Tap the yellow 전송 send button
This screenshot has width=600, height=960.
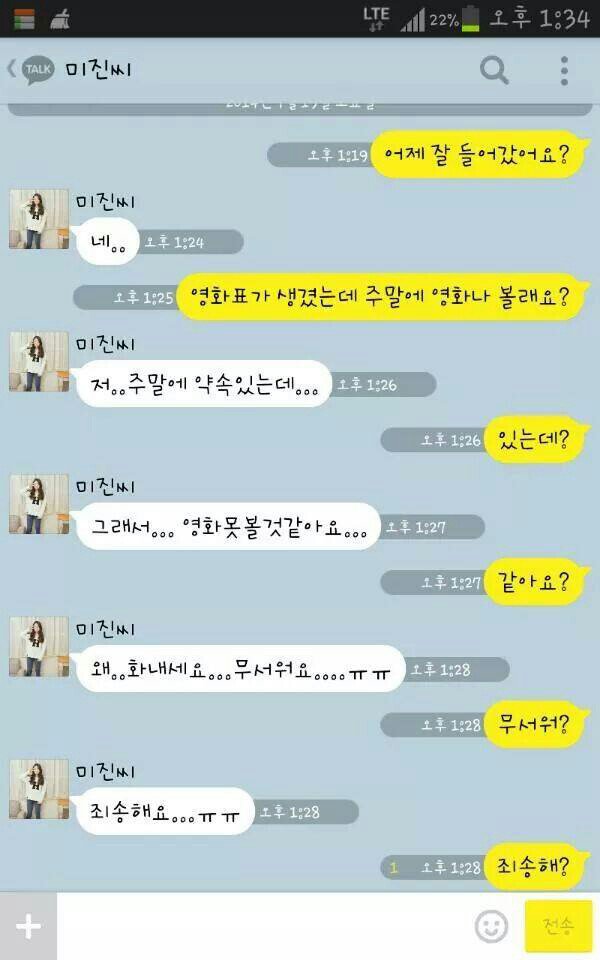point(558,926)
